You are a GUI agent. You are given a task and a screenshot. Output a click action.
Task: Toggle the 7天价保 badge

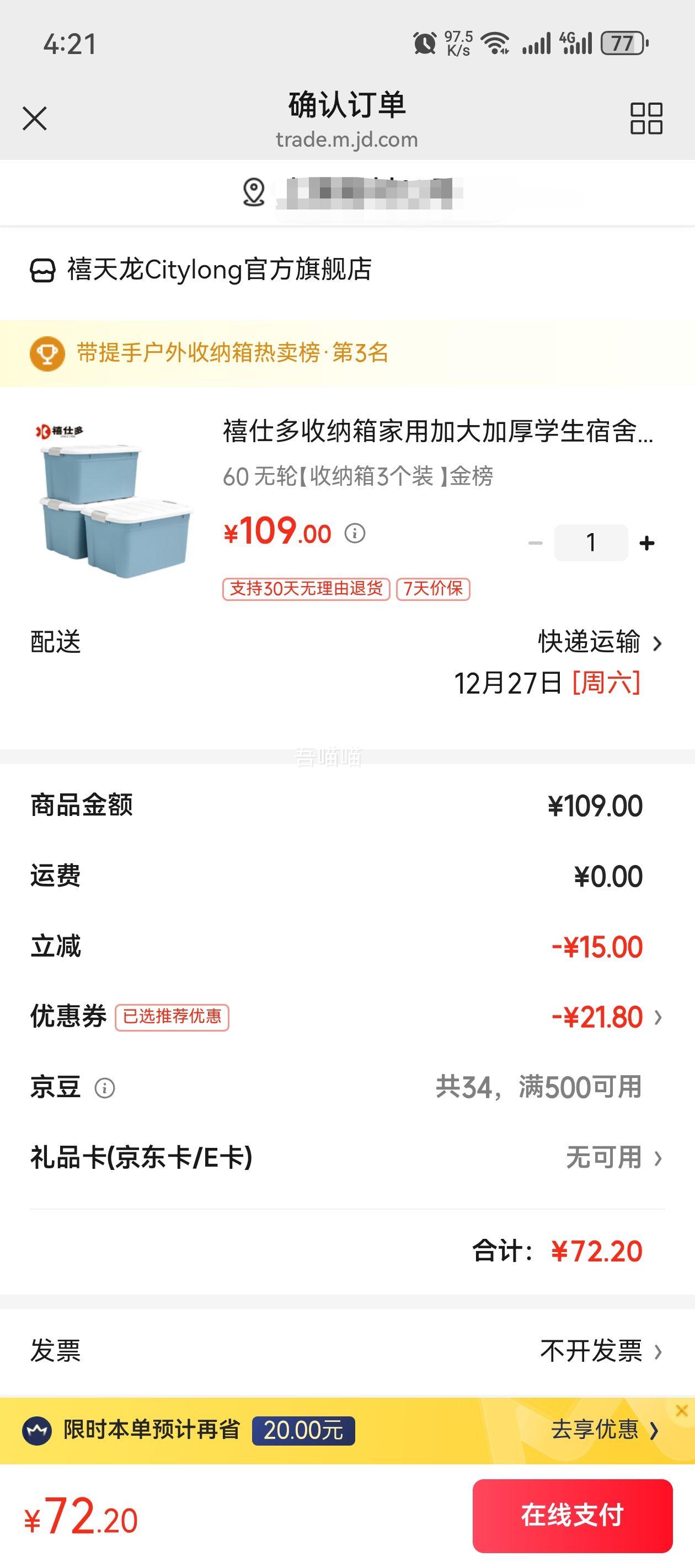tap(434, 589)
